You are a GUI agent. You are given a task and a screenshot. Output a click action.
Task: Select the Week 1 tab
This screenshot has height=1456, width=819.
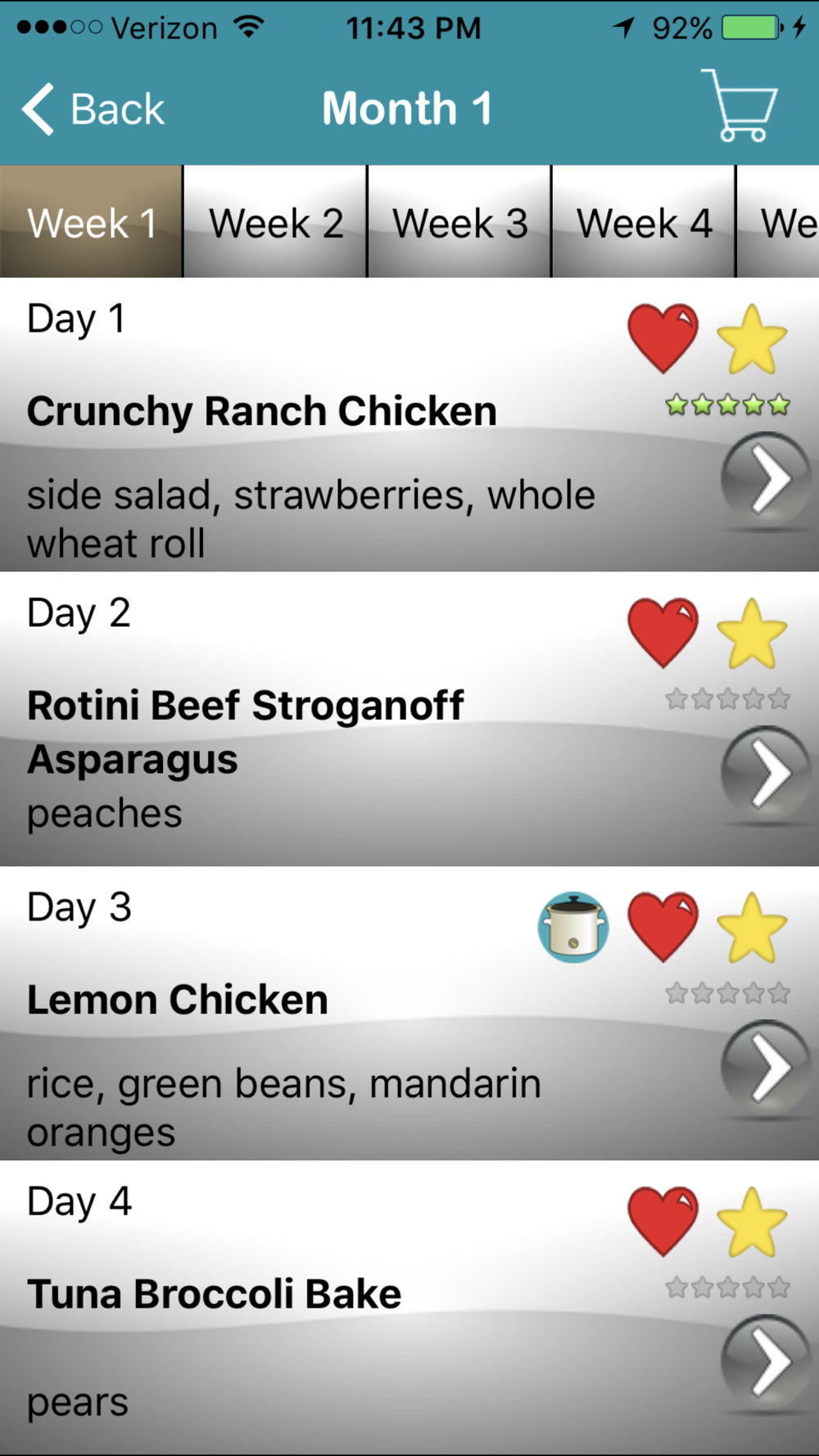click(x=91, y=222)
